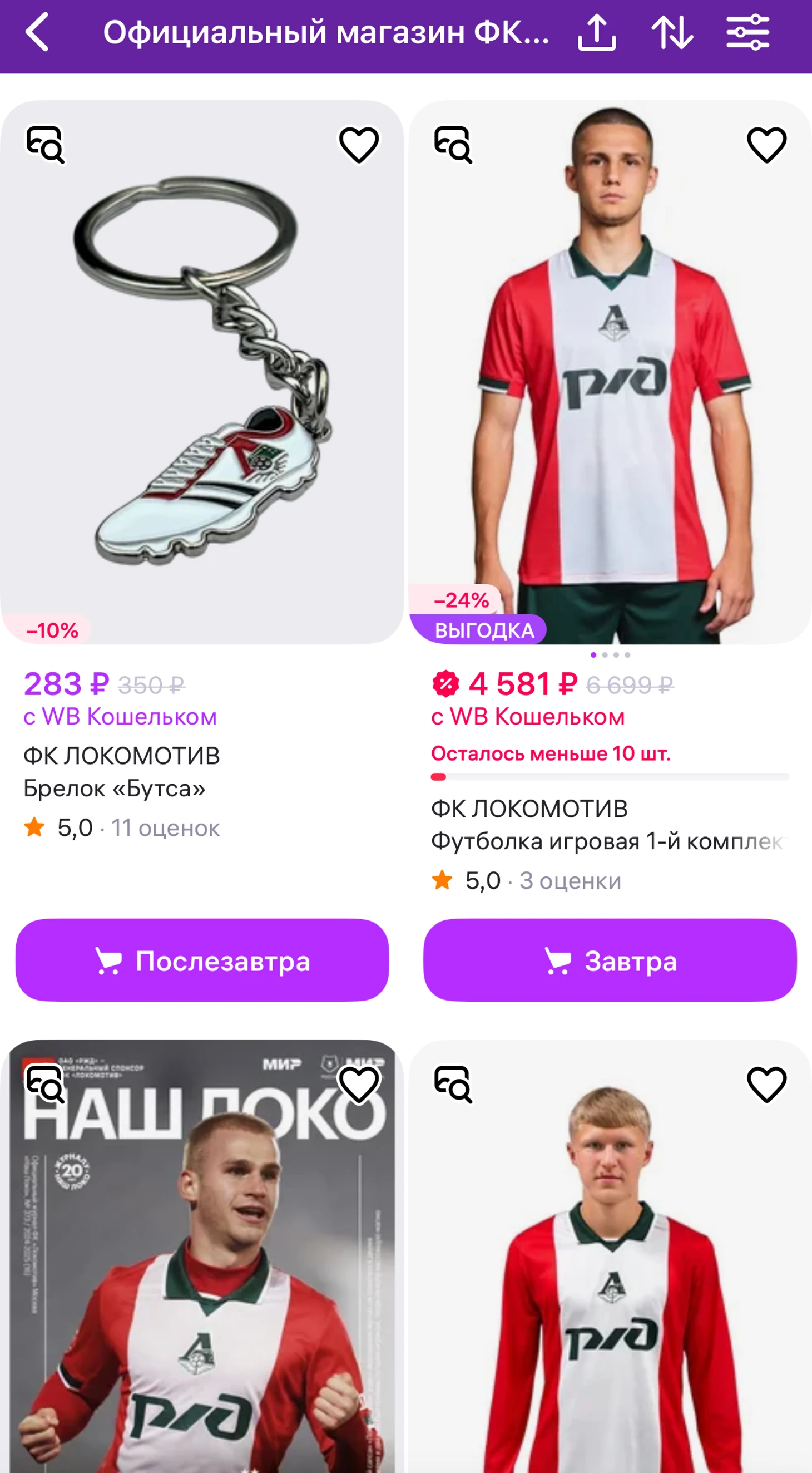The height and width of the screenshot is (1473, 812).
Task: Open the filters sliders icon
Action: point(747,33)
